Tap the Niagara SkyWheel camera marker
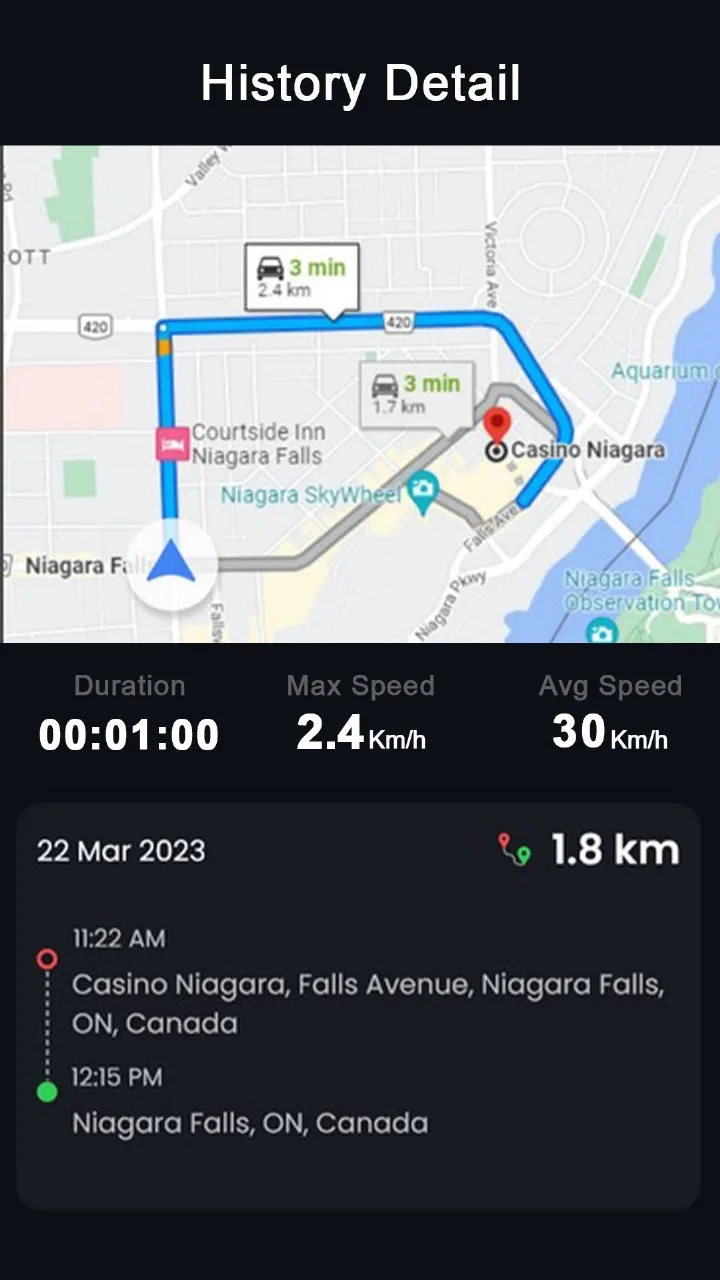Image resolution: width=720 pixels, height=1280 pixels. click(424, 491)
